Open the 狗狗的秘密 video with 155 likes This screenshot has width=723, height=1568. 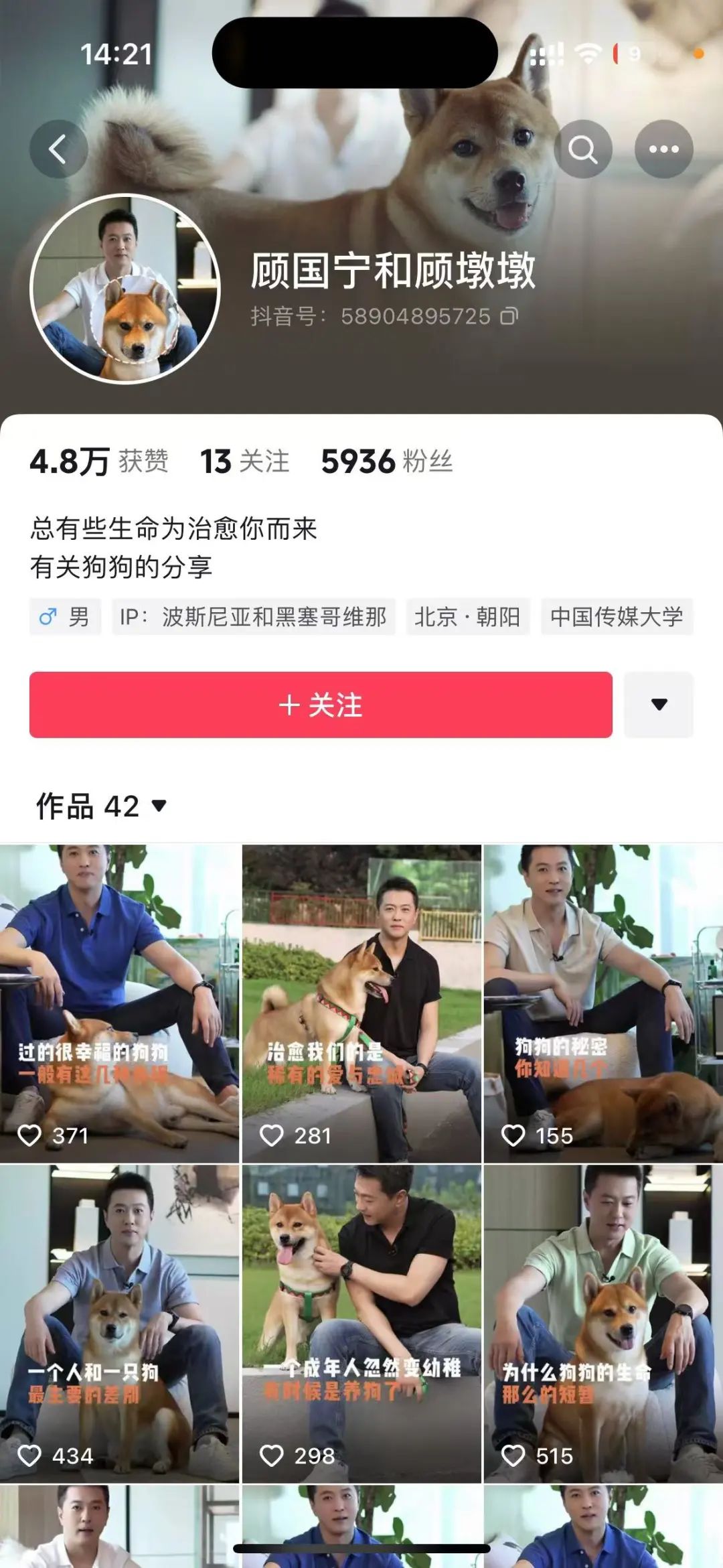tap(602, 1003)
